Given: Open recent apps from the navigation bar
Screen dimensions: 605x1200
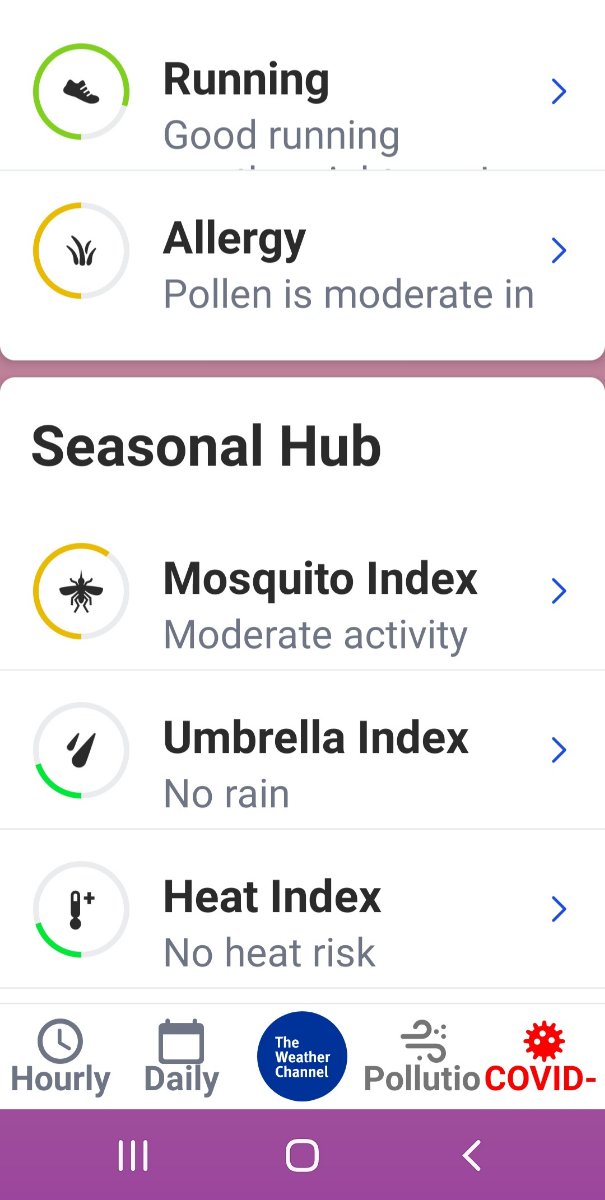Looking at the screenshot, I should (133, 1156).
